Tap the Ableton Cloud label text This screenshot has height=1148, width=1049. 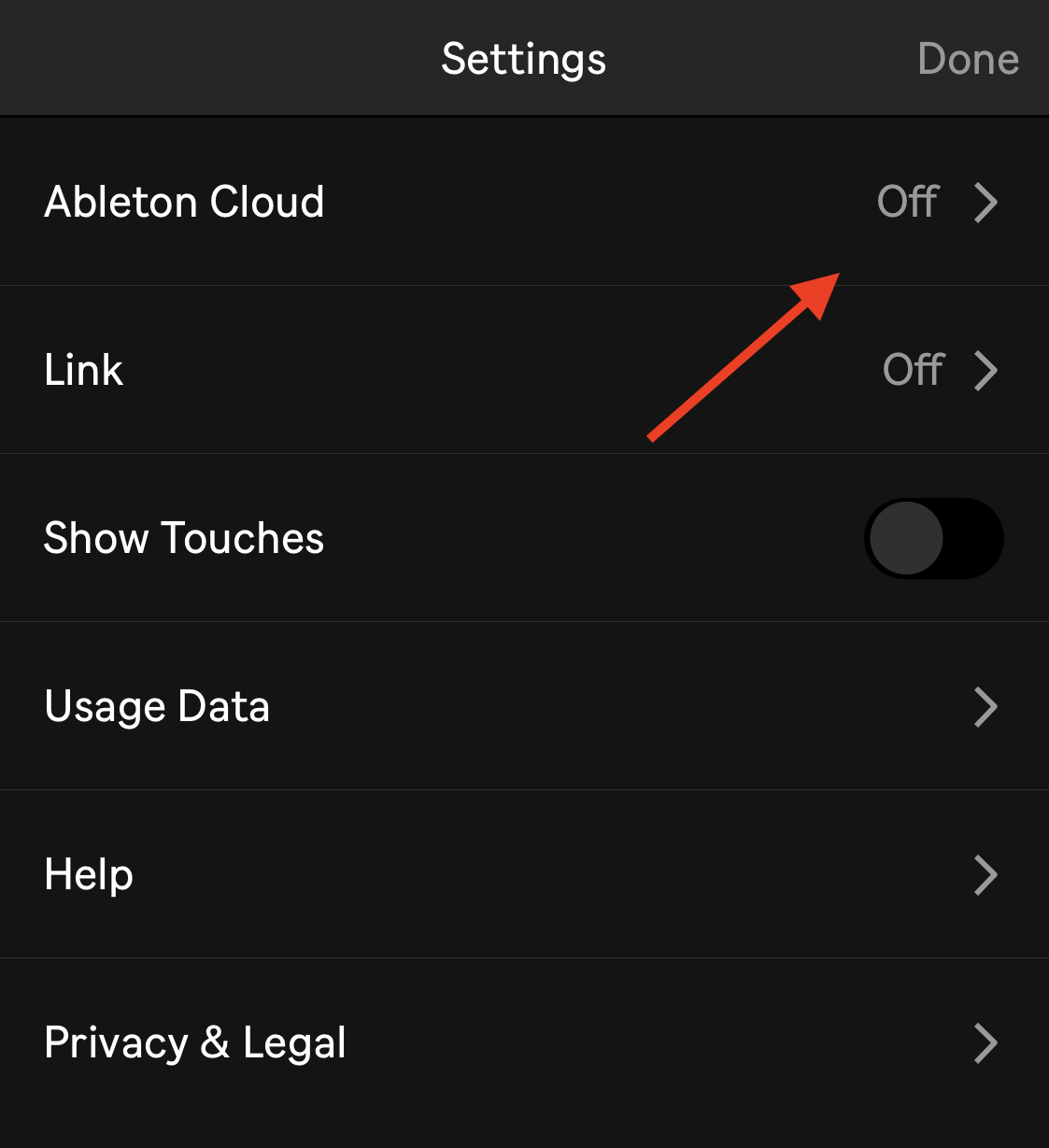tap(184, 202)
